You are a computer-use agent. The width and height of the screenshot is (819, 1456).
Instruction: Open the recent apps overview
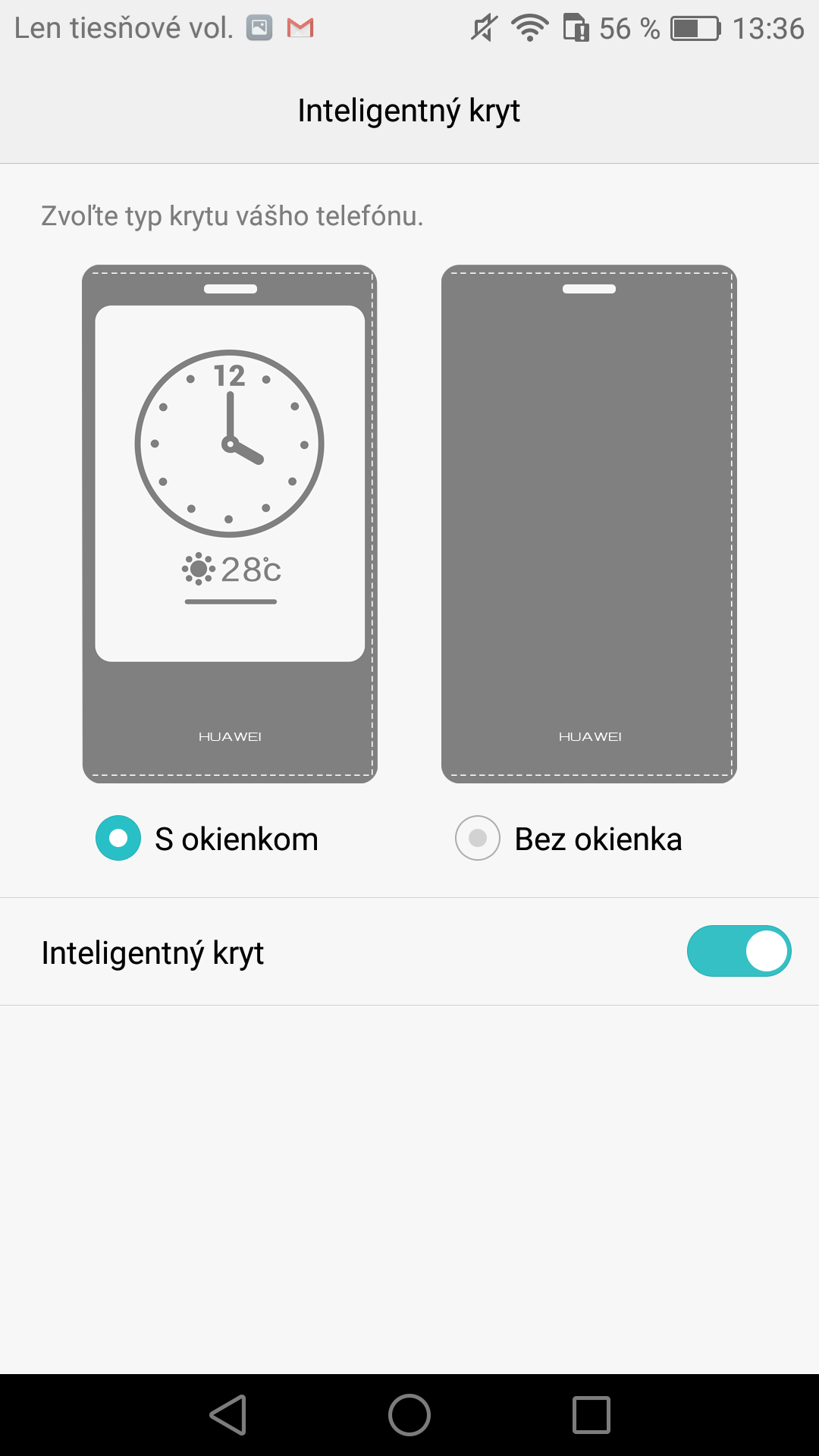coord(591,1415)
